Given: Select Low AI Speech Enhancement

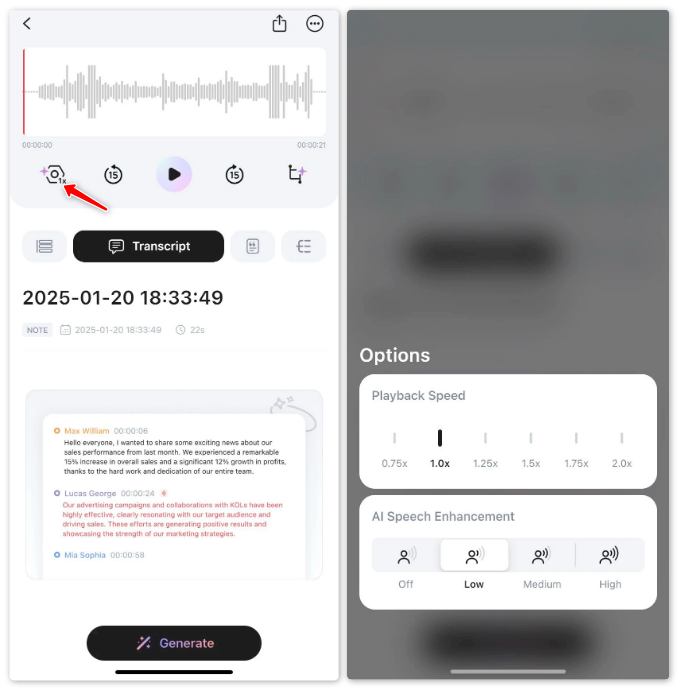Looking at the screenshot, I should (x=474, y=564).
